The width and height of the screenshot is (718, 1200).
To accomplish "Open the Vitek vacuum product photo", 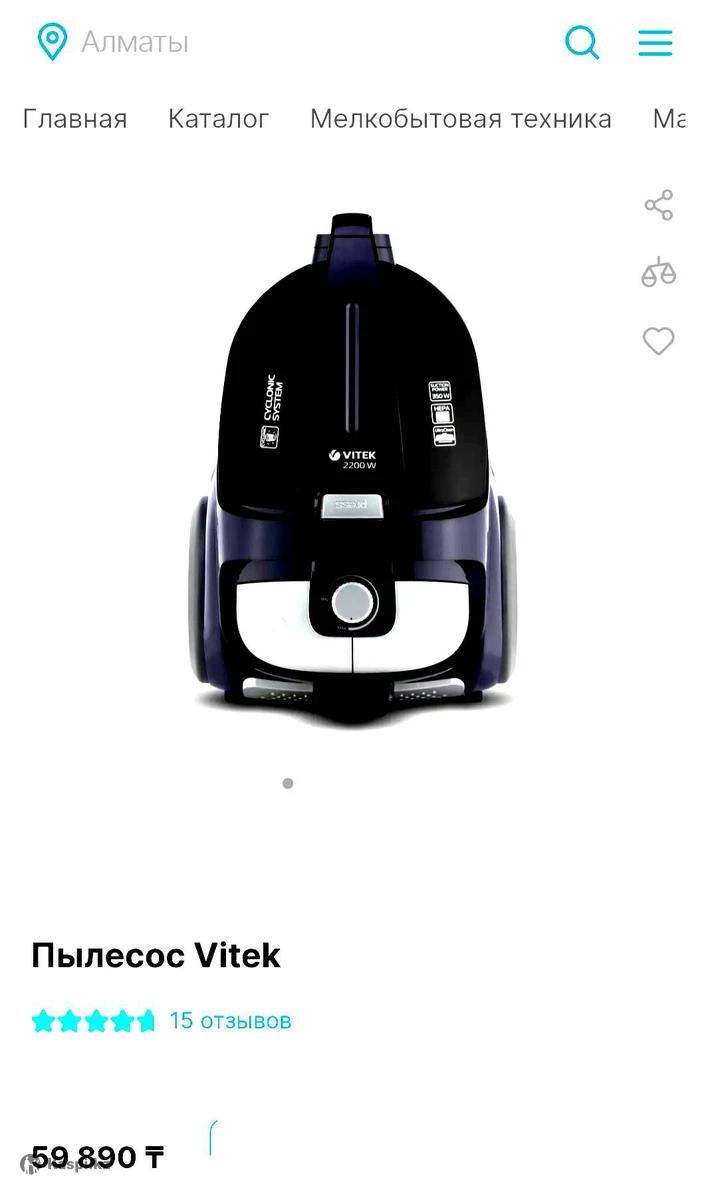I will click(x=354, y=470).
